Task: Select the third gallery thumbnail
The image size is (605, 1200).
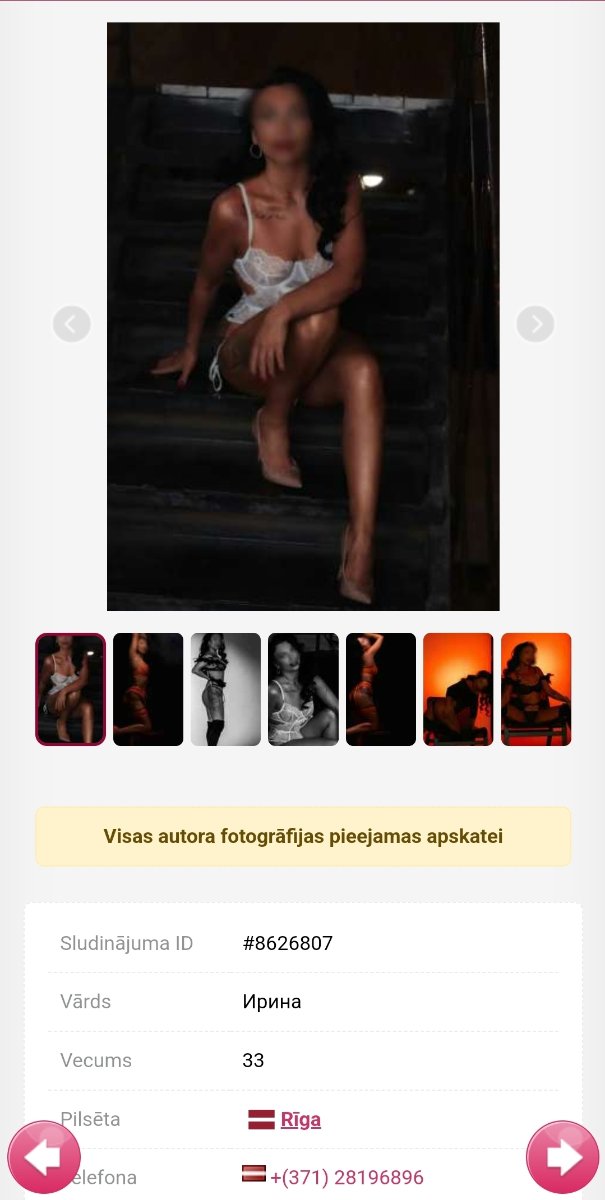Action: click(x=226, y=689)
